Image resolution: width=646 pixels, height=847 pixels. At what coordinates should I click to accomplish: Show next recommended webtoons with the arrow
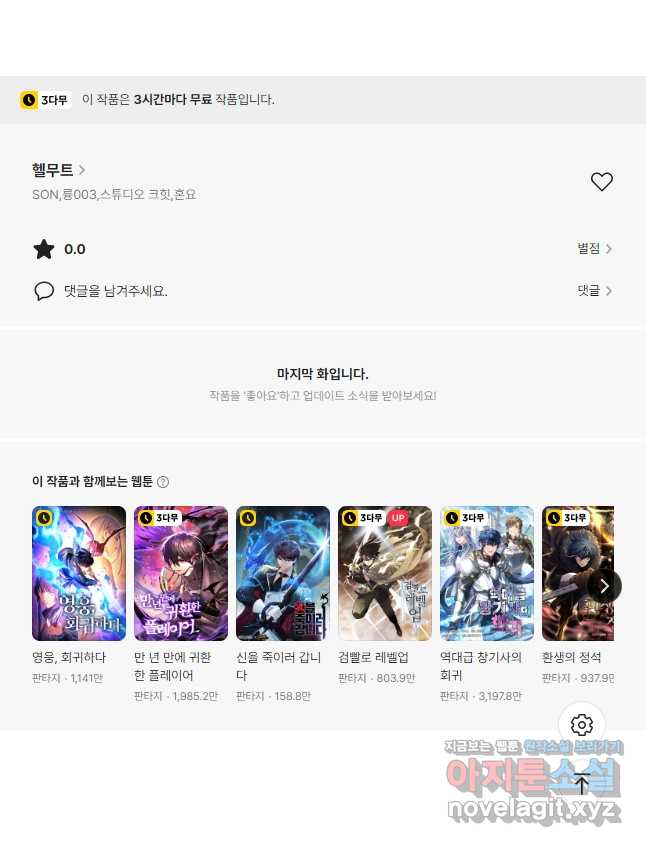(x=604, y=586)
